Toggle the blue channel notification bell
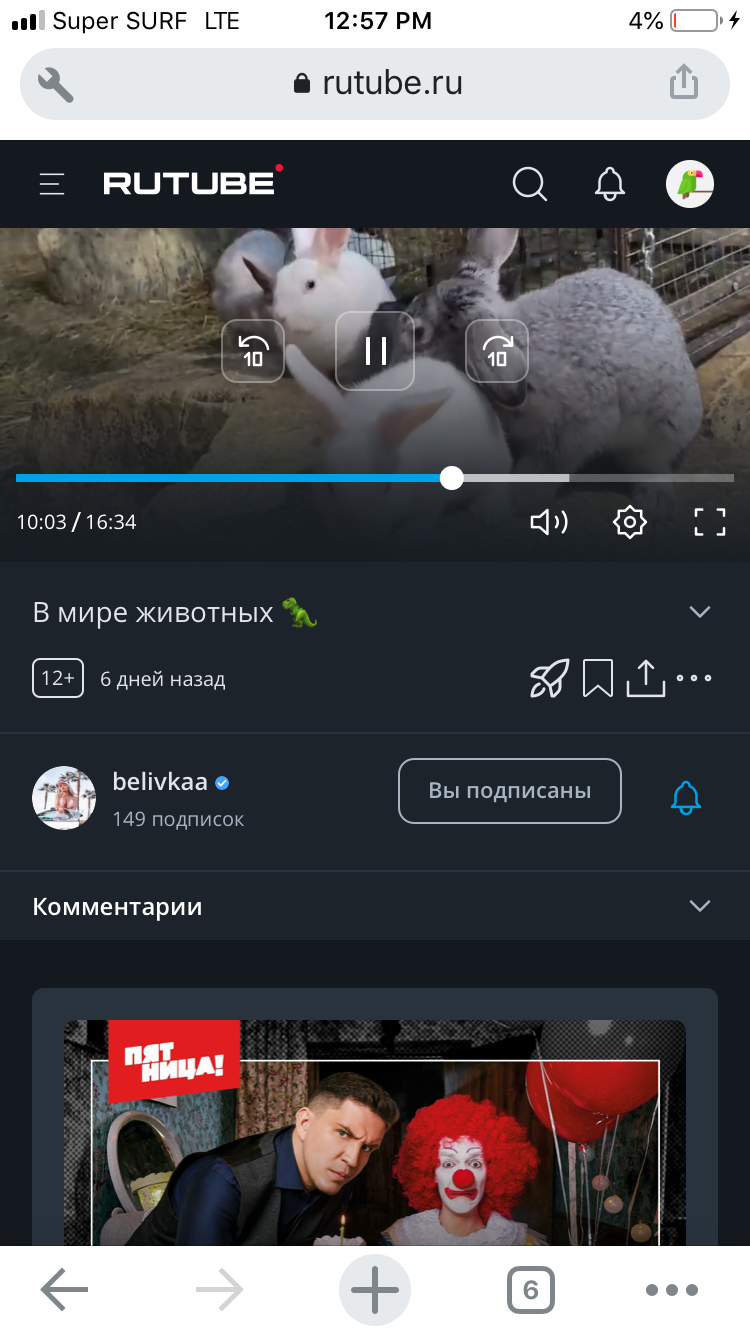The width and height of the screenshot is (750, 1334). [686, 797]
